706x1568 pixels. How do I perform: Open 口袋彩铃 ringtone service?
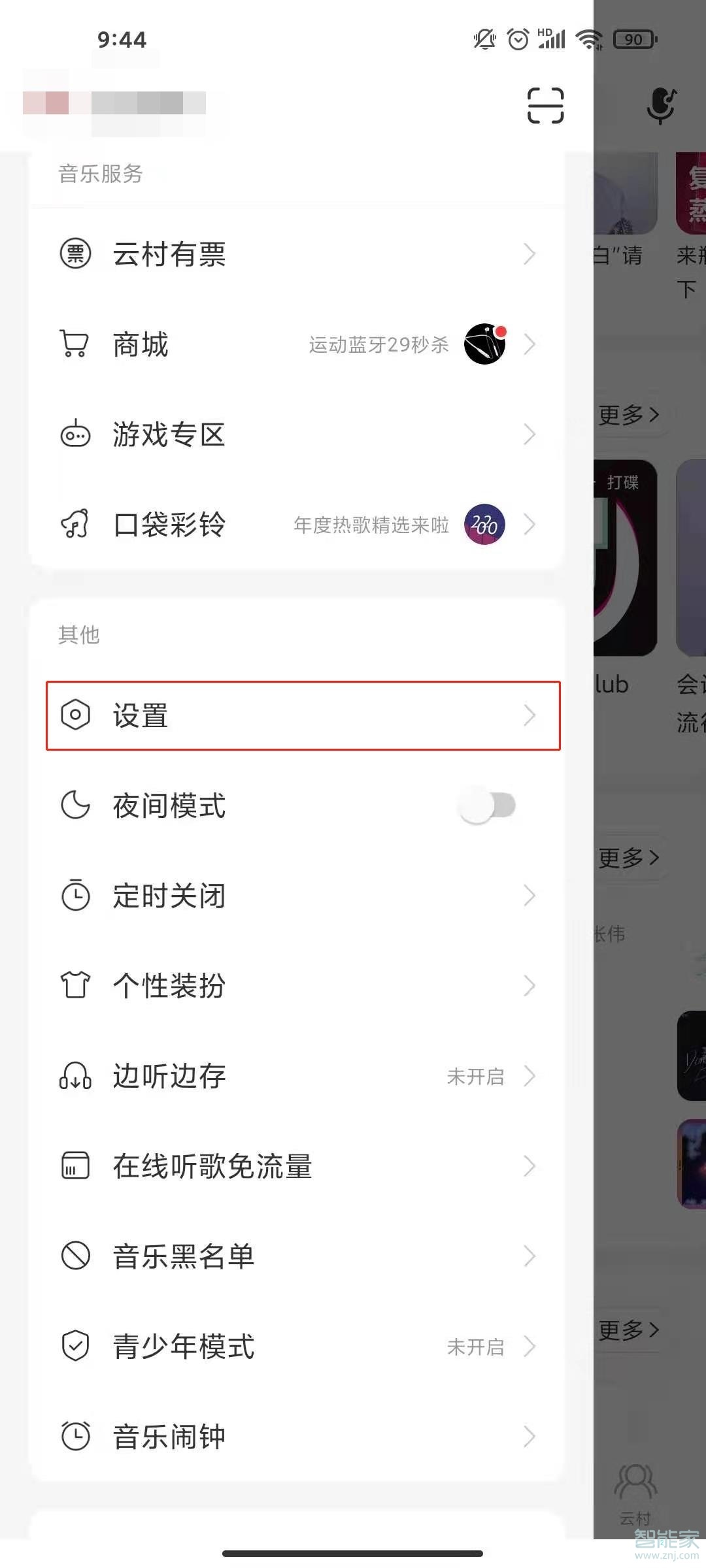[x=297, y=525]
